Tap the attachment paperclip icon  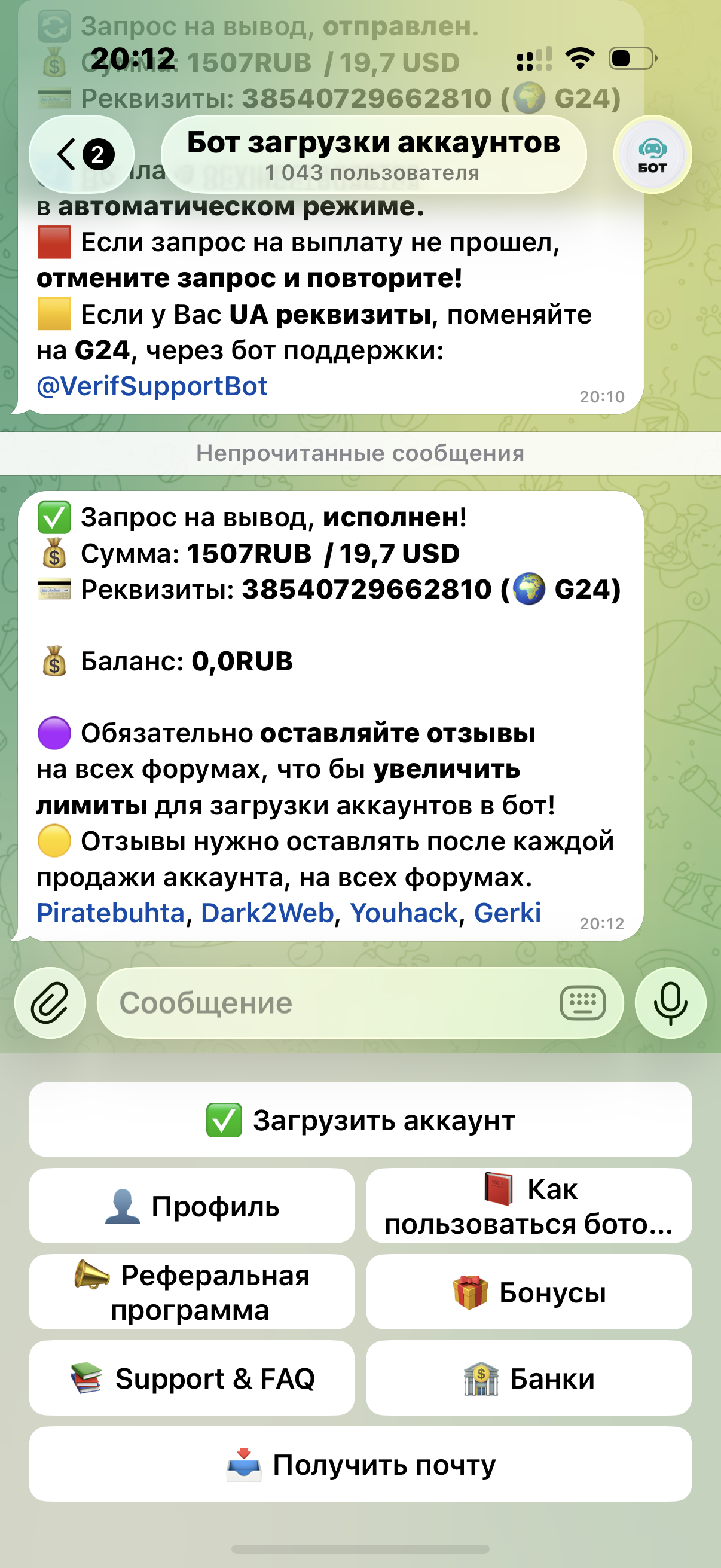[x=50, y=1003]
